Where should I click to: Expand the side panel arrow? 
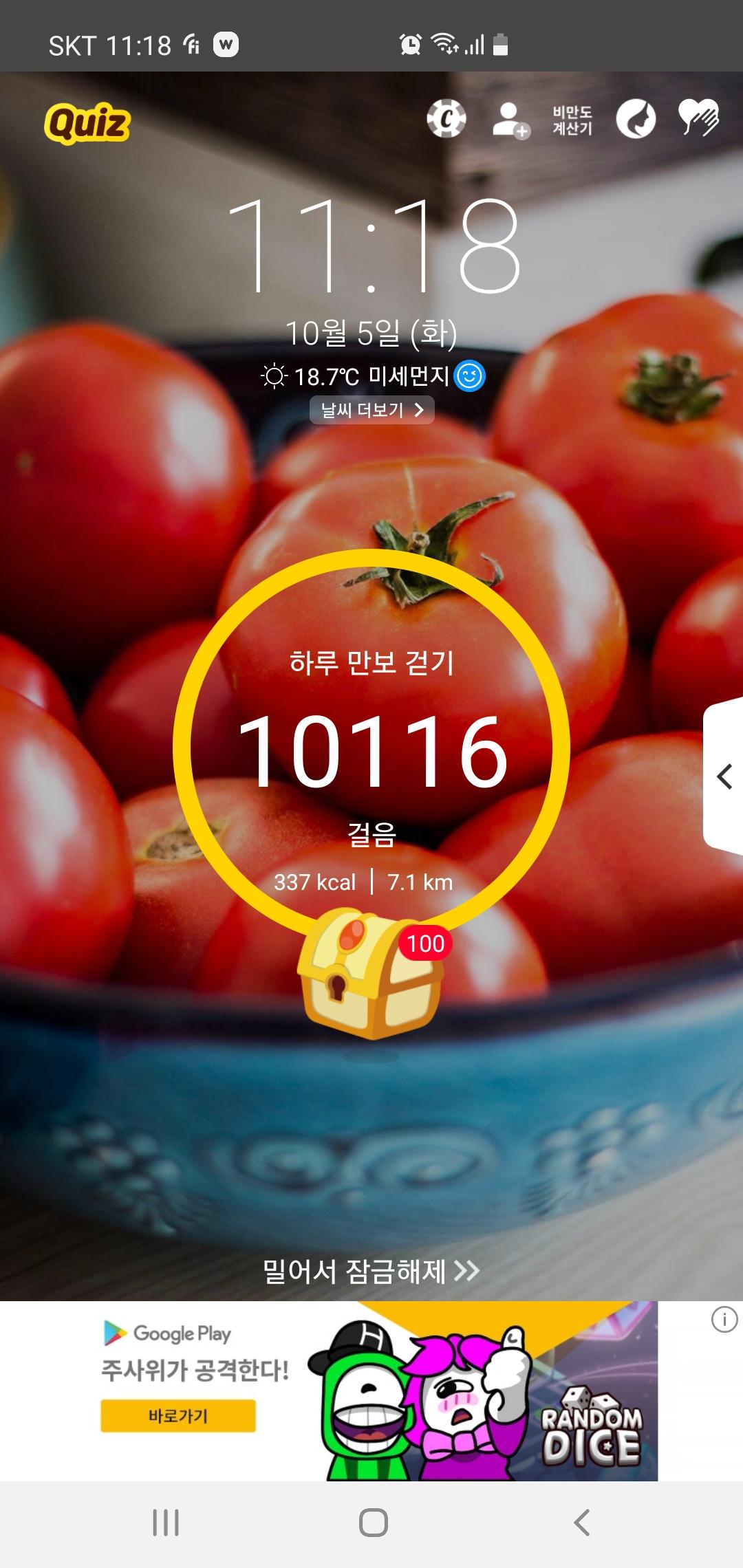724,777
